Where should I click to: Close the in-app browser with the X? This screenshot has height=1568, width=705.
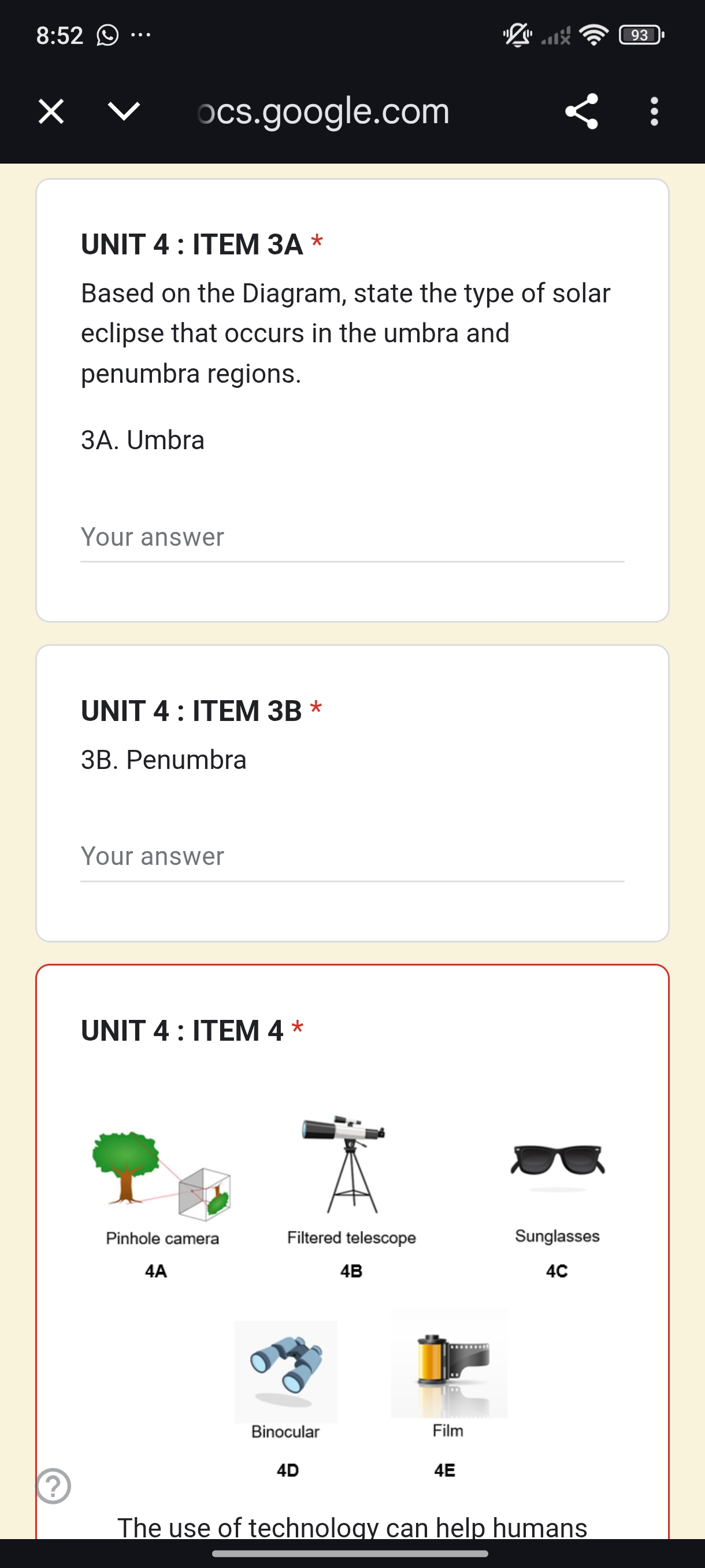(50, 112)
